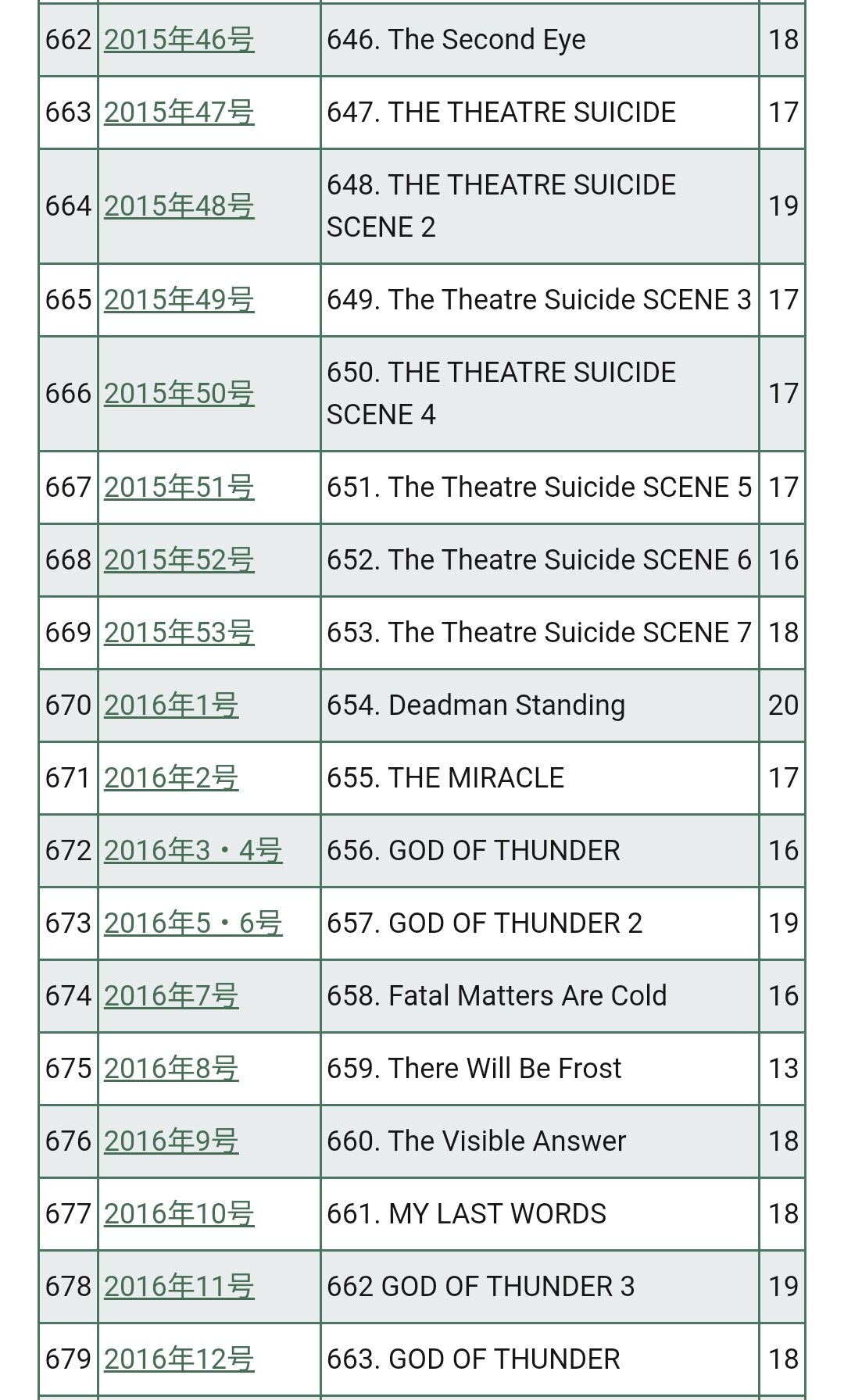Screen dimensions: 844x1400
Task: Follow the 2016年3・4号 link
Action: pyautogui.click(x=193, y=851)
